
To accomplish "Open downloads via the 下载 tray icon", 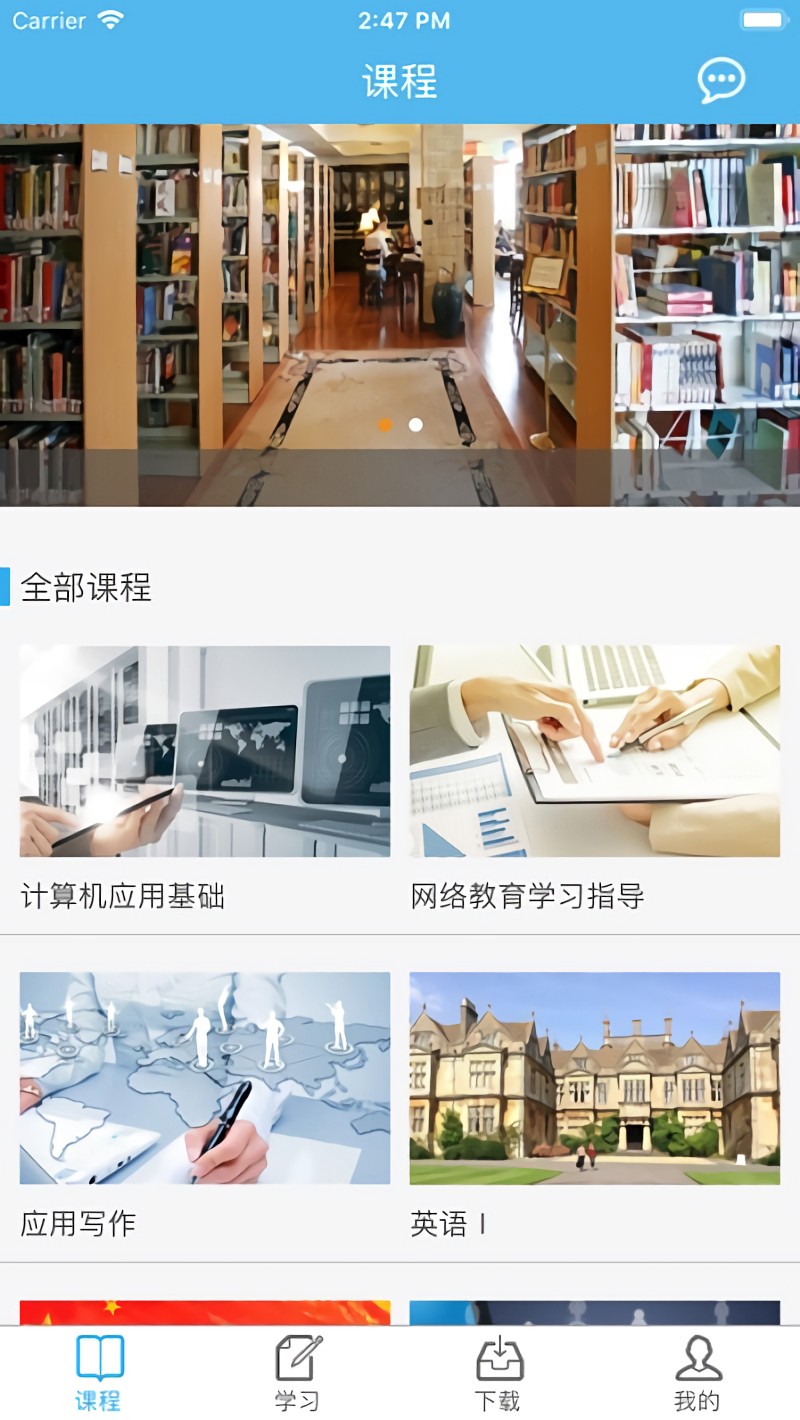I will pos(498,1360).
